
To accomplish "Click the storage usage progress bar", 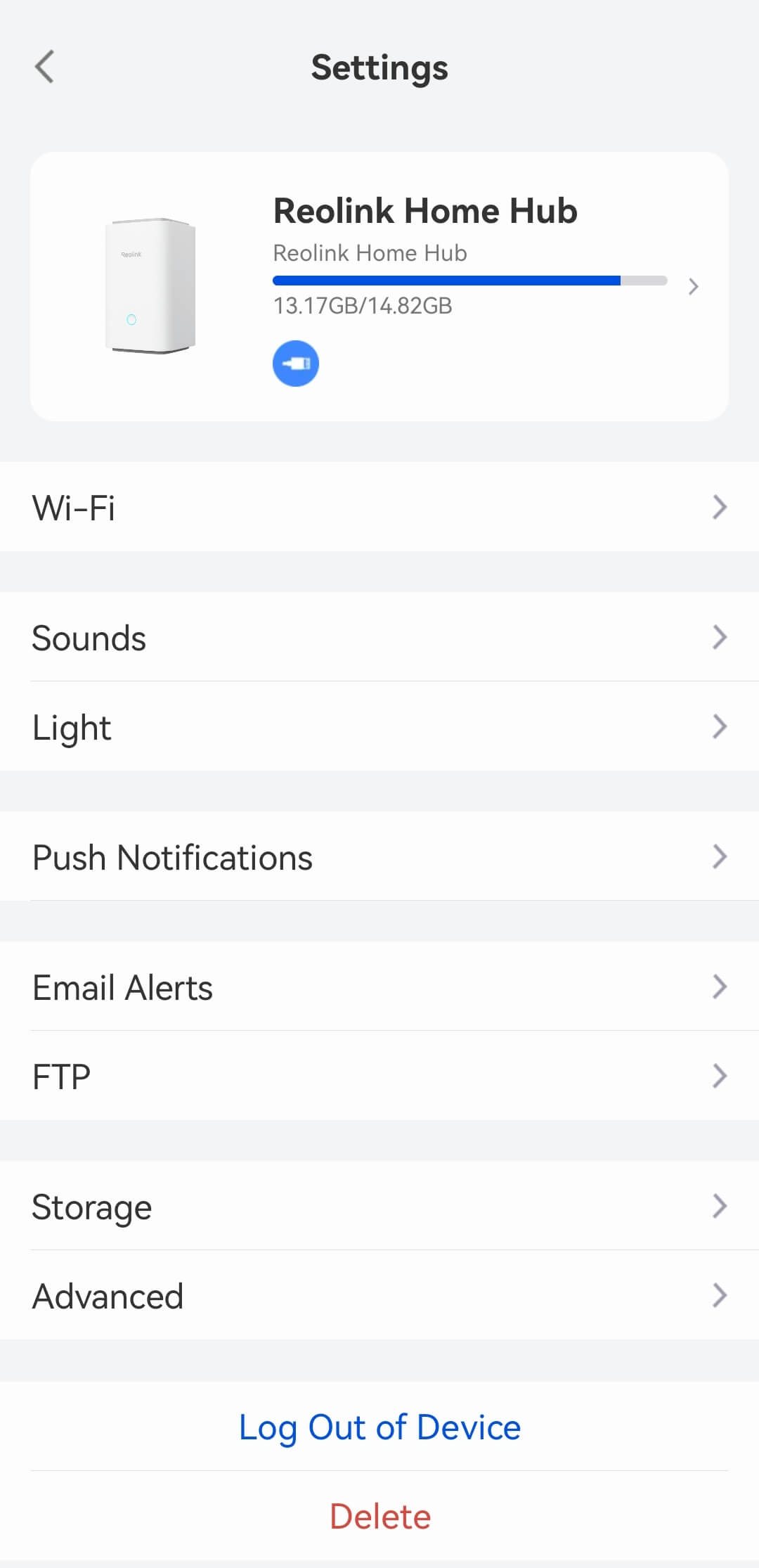I will (469, 280).
